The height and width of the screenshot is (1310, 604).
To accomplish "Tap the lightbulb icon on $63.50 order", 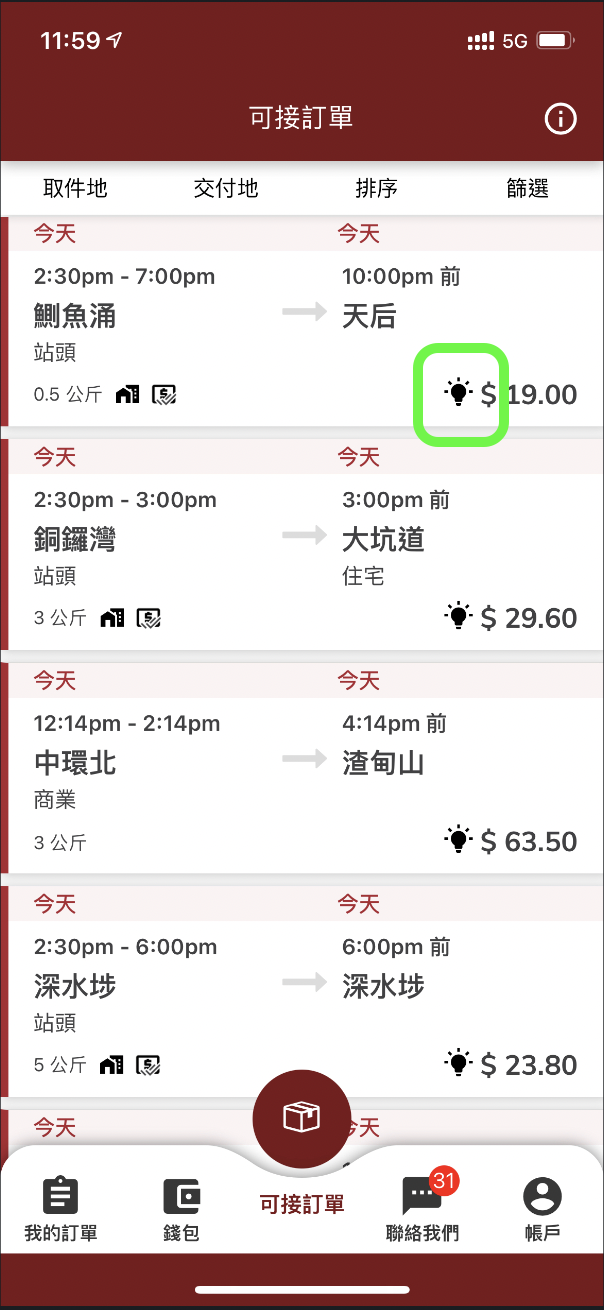I will click(458, 840).
